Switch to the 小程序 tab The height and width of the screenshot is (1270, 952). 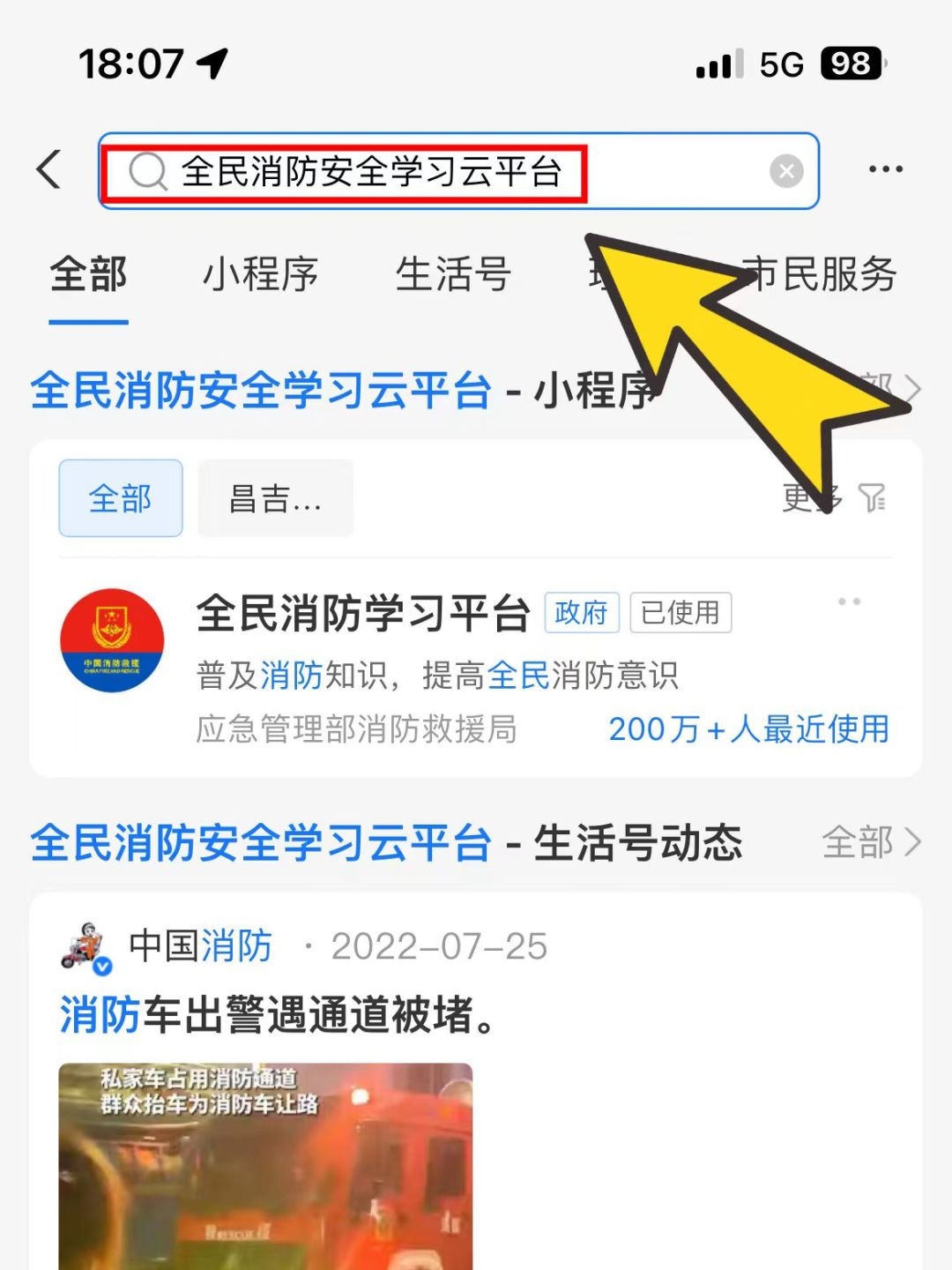pos(260,274)
